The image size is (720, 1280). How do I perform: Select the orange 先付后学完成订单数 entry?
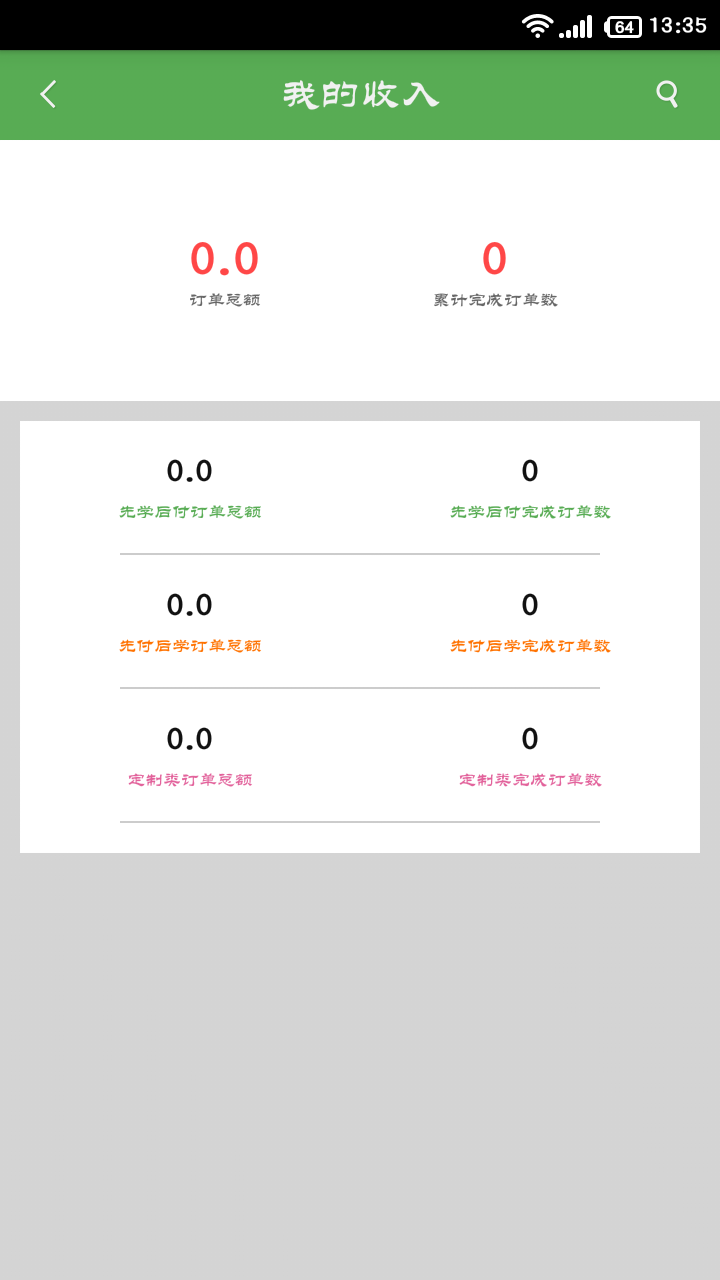pyautogui.click(x=528, y=645)
